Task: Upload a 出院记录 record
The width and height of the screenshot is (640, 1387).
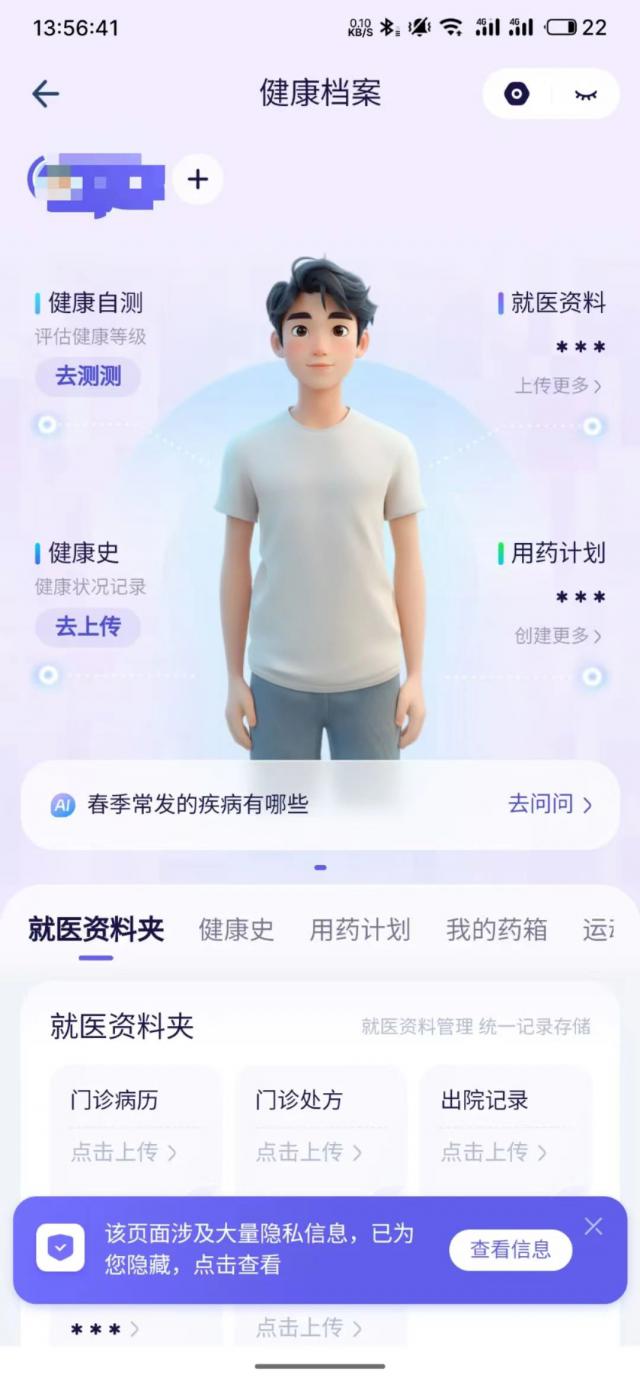Action: (x=494, y=1152)
